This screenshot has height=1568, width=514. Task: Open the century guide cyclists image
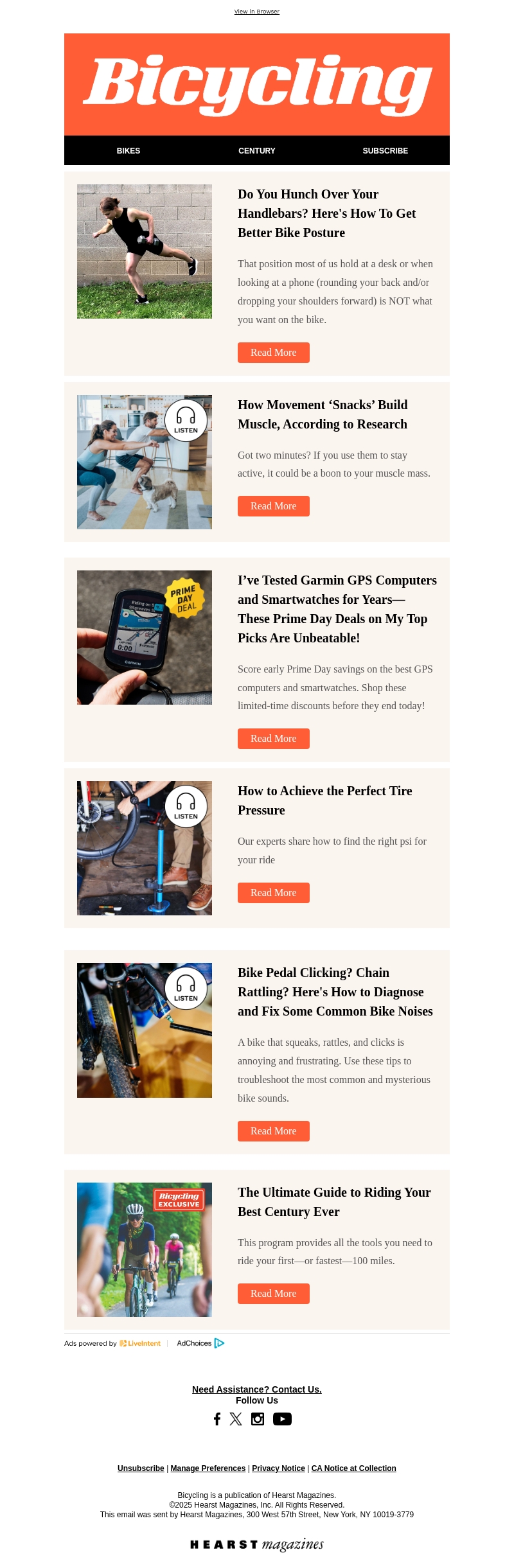click(145, 1250)
